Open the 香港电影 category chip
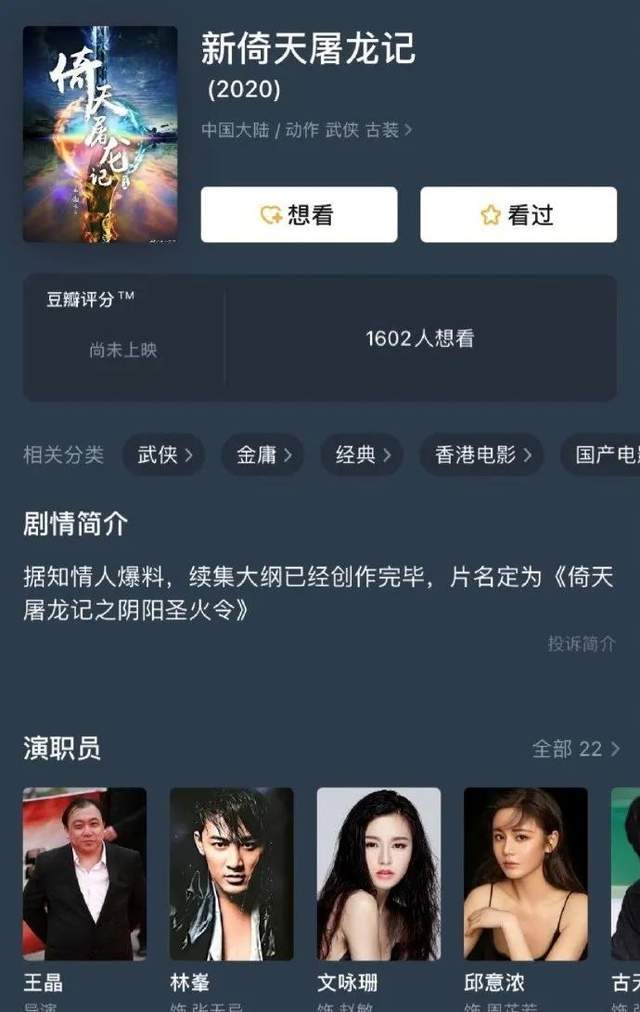Image resolution: width=640 pixels, height=1012 pixels. [482, 455]
